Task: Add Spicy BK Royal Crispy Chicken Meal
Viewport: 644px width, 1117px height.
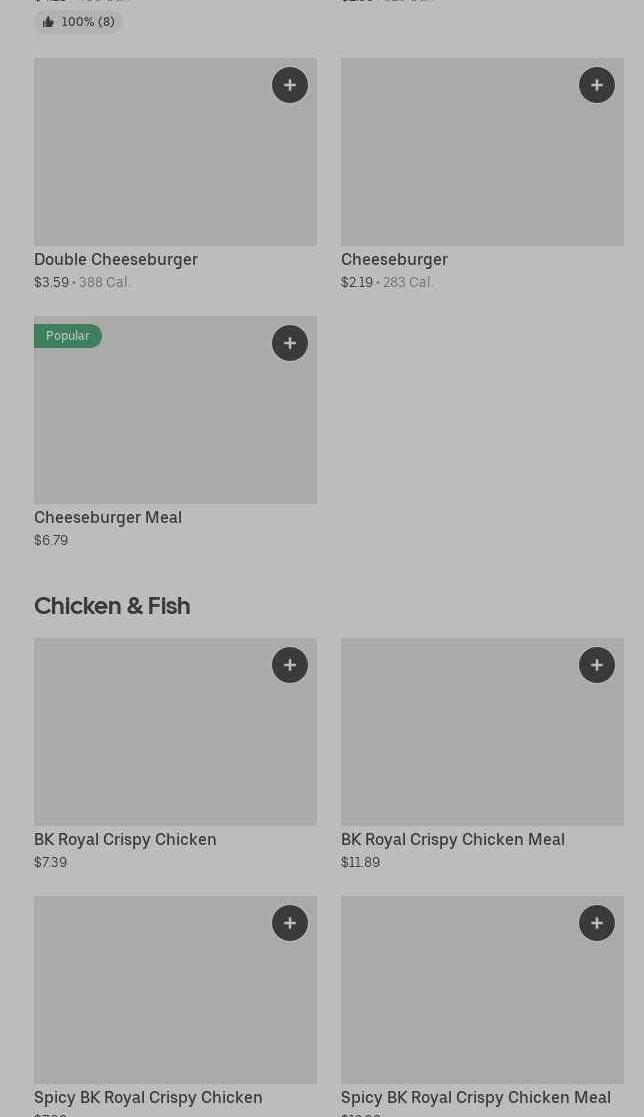Action: pyautogui.click(x=597, y=923)
